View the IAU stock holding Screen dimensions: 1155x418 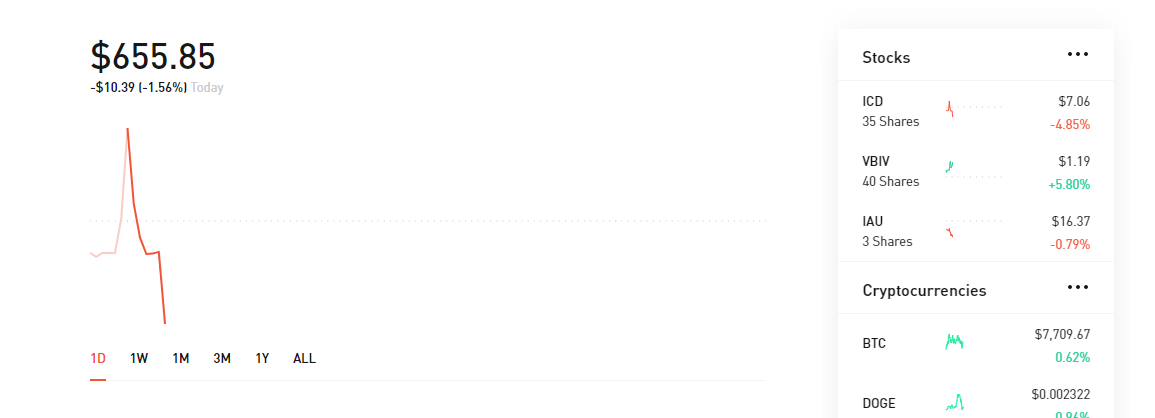(975, 232)
